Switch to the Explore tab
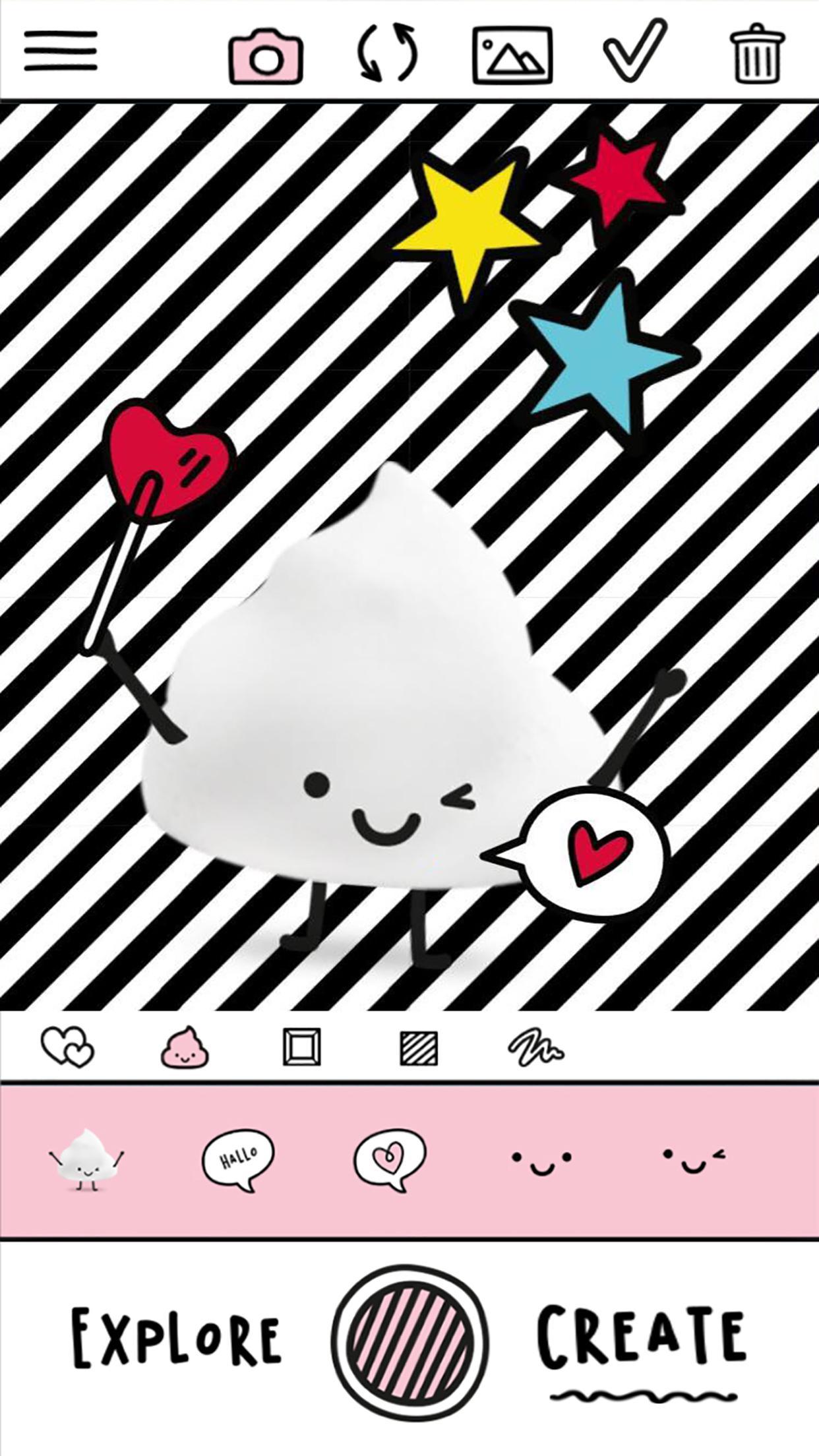 [x=177, y=1338]
